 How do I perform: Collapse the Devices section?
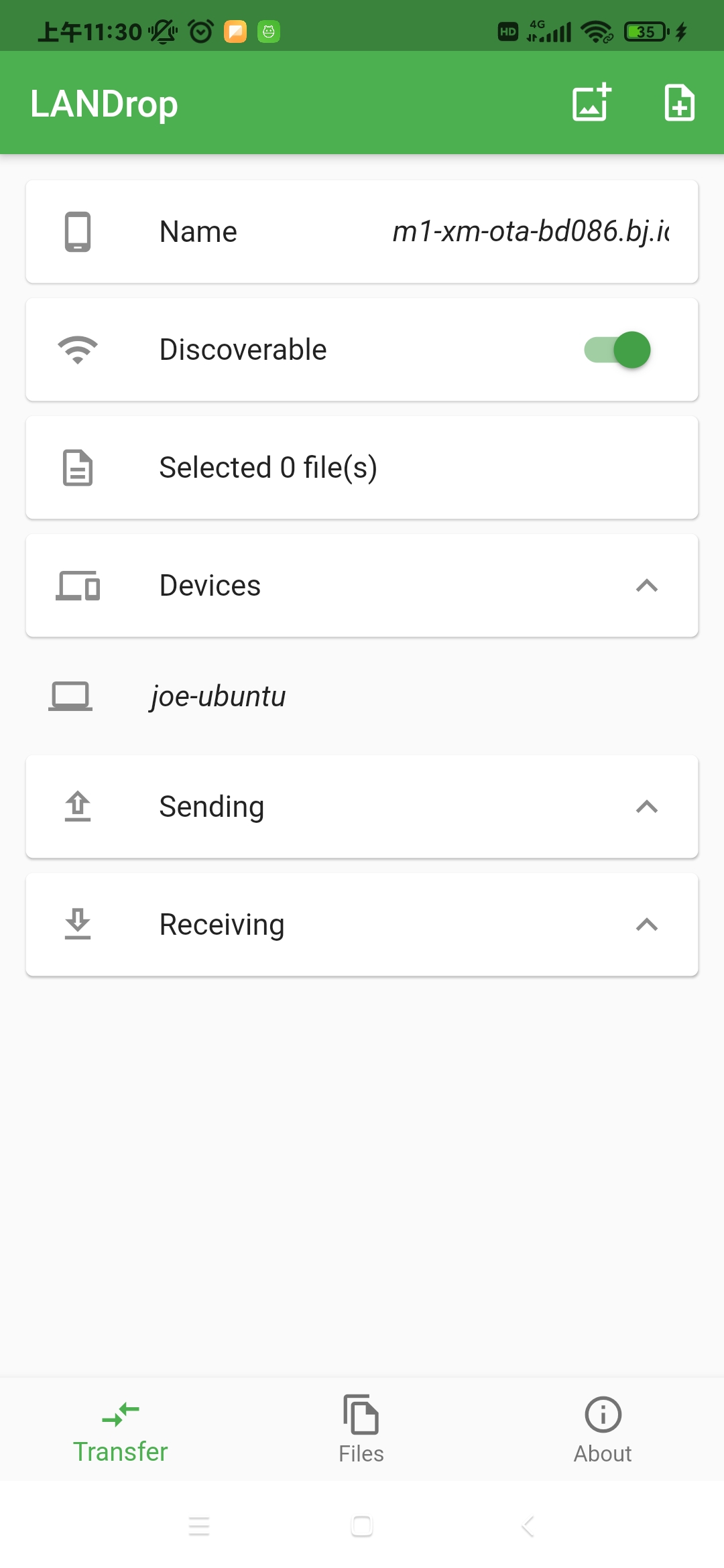click(x=646, y=586)
